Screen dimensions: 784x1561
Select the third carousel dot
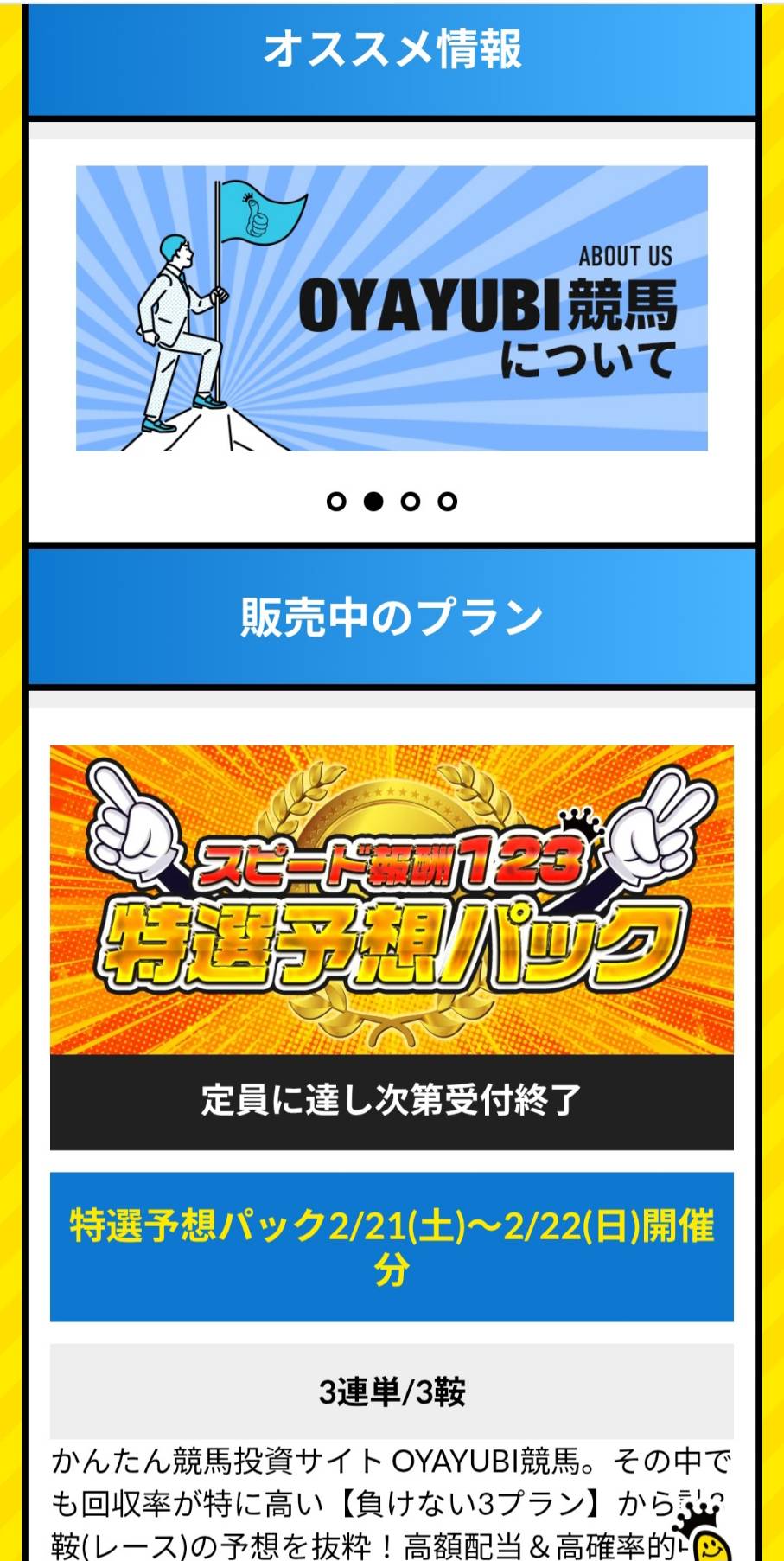point(411,502)
